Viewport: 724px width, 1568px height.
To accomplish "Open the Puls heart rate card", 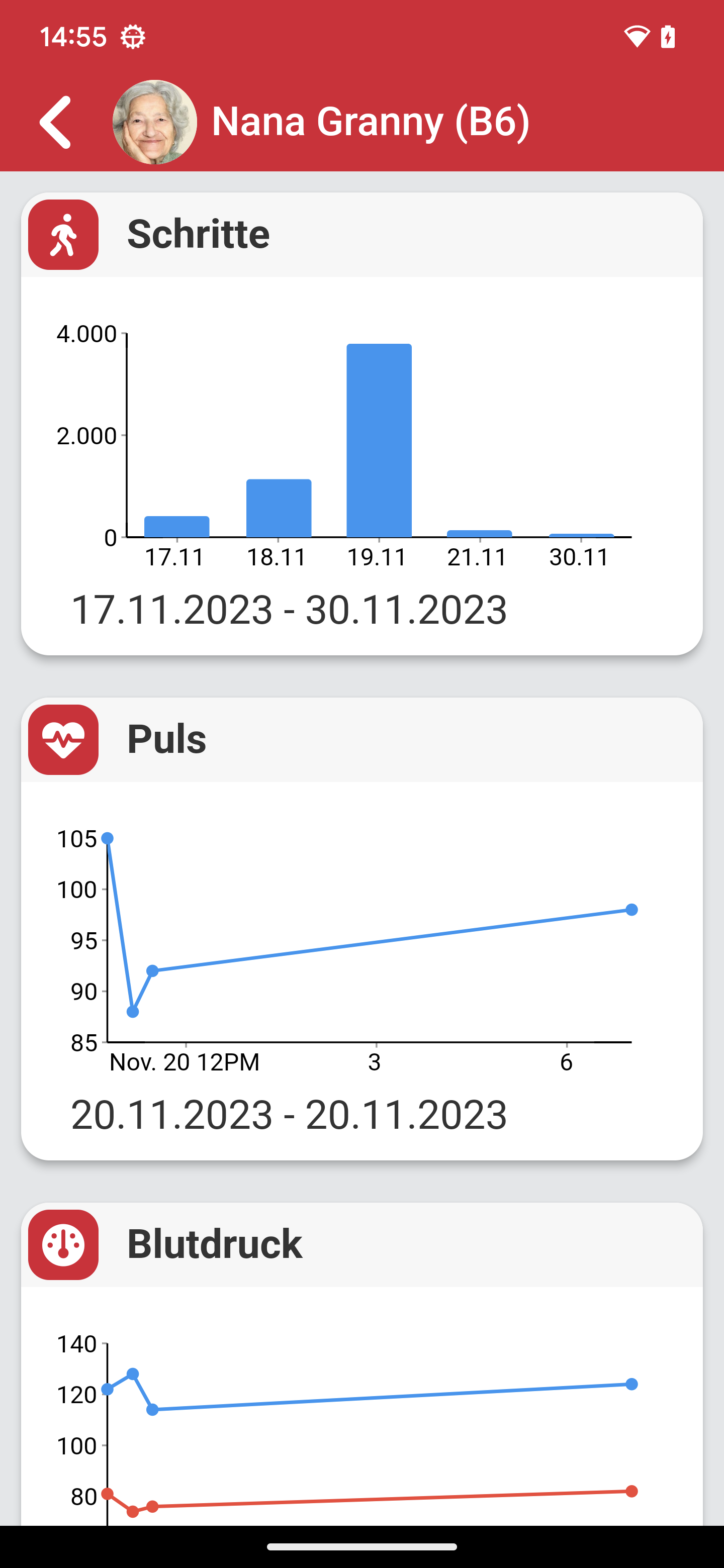I will 361,740.
